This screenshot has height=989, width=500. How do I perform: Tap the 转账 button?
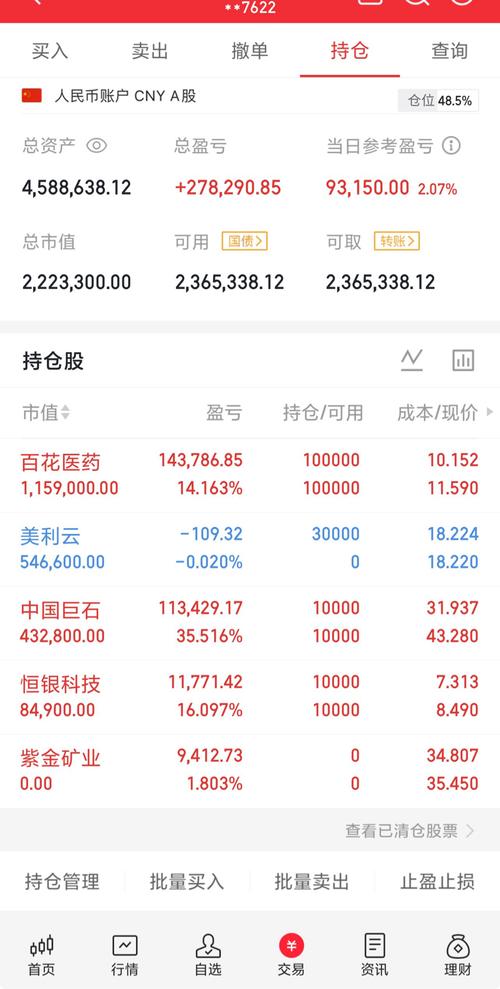pyautogui.click(x=397, y=241)
